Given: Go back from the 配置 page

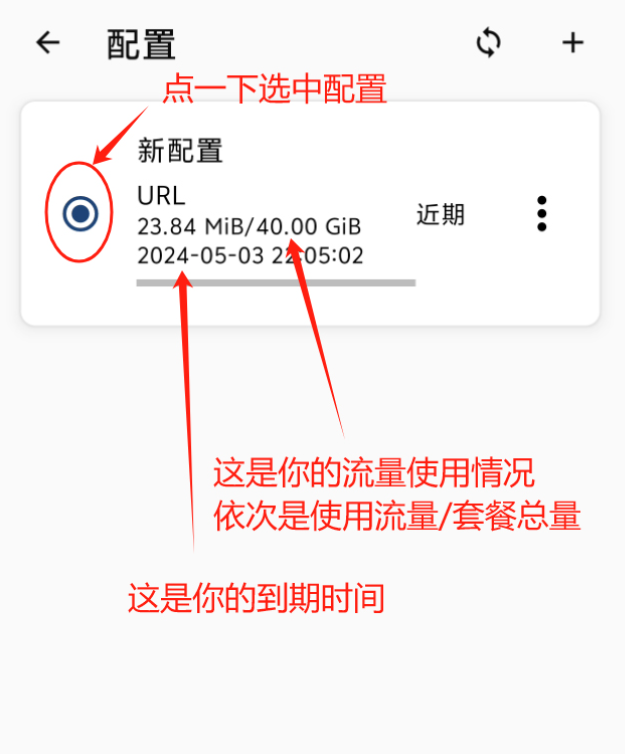Looking at the screenshot, I should click(x=47, y=43).
